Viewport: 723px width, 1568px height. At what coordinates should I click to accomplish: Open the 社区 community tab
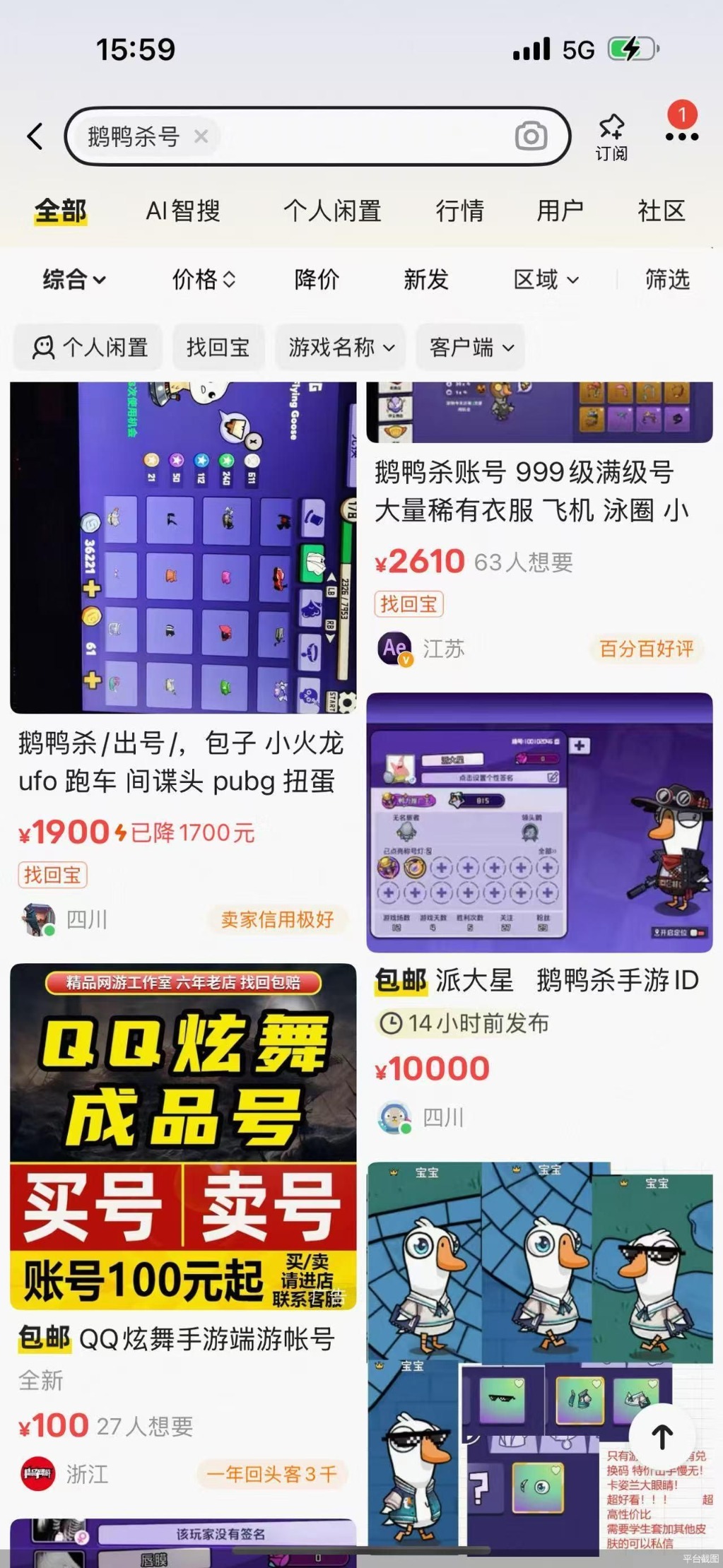click(660, 211)
